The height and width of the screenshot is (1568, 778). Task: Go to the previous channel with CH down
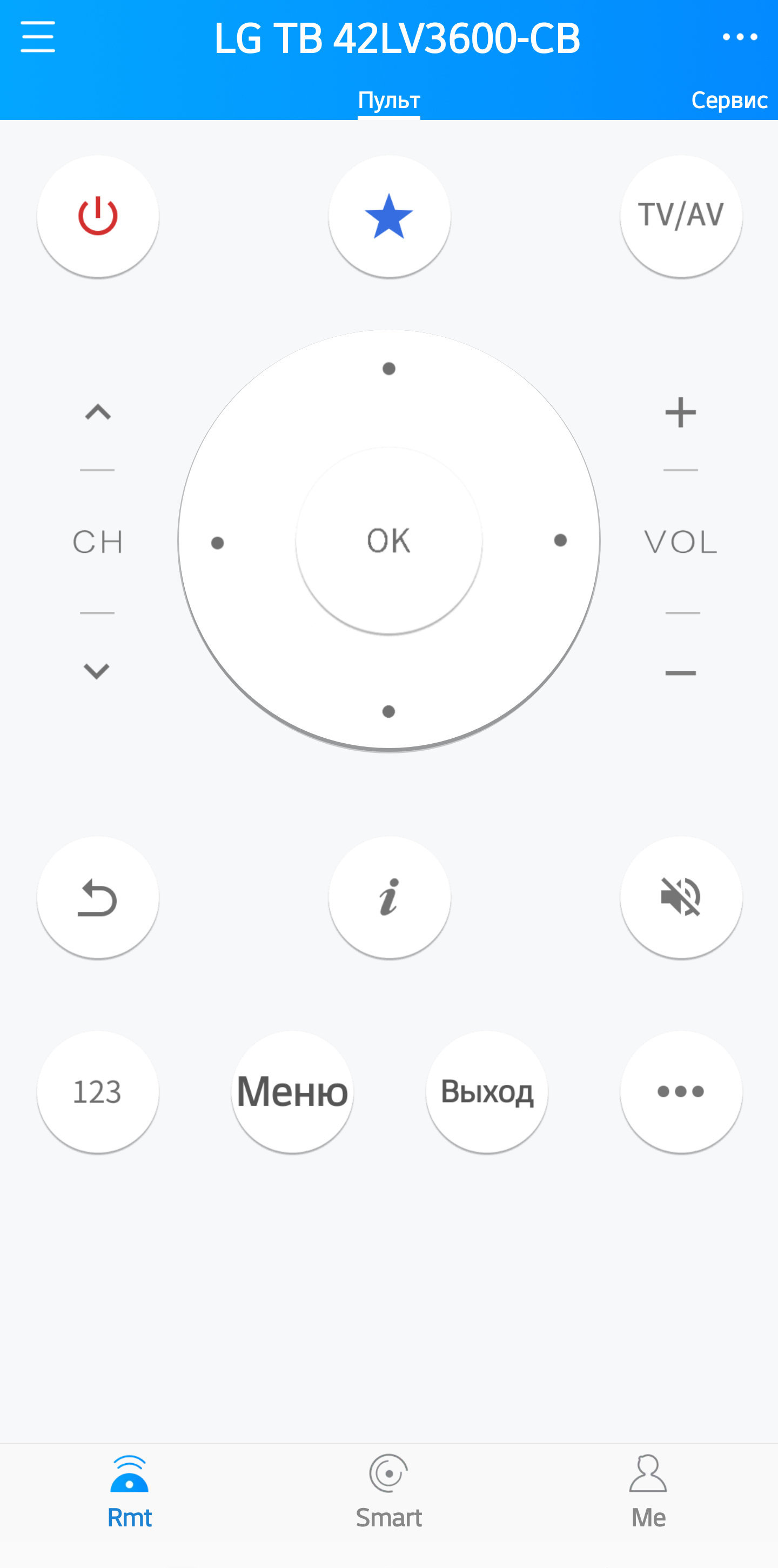(97, 671)
